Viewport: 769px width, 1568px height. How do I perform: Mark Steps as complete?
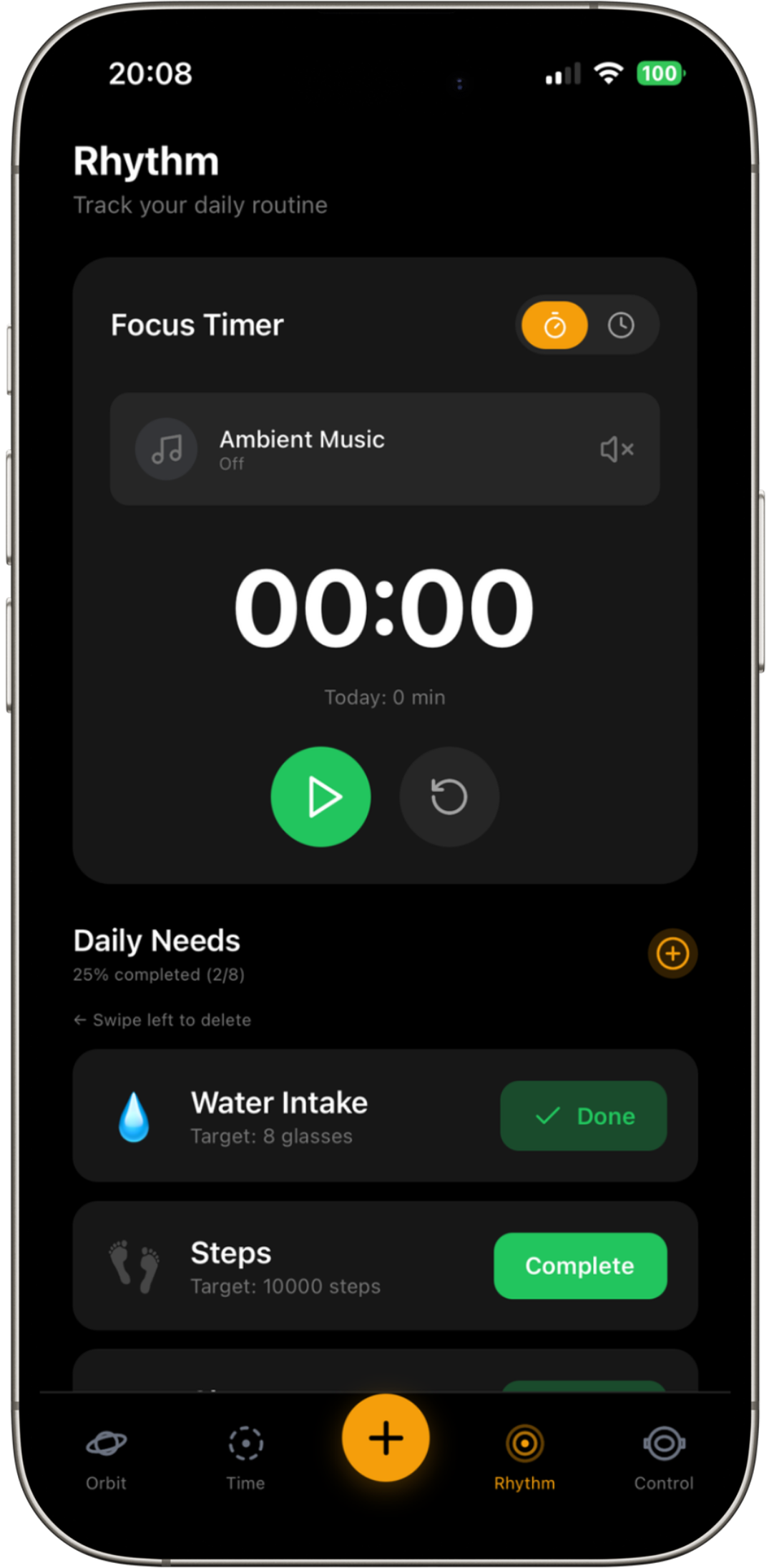pyautogui.click(x=579, y=1266)
